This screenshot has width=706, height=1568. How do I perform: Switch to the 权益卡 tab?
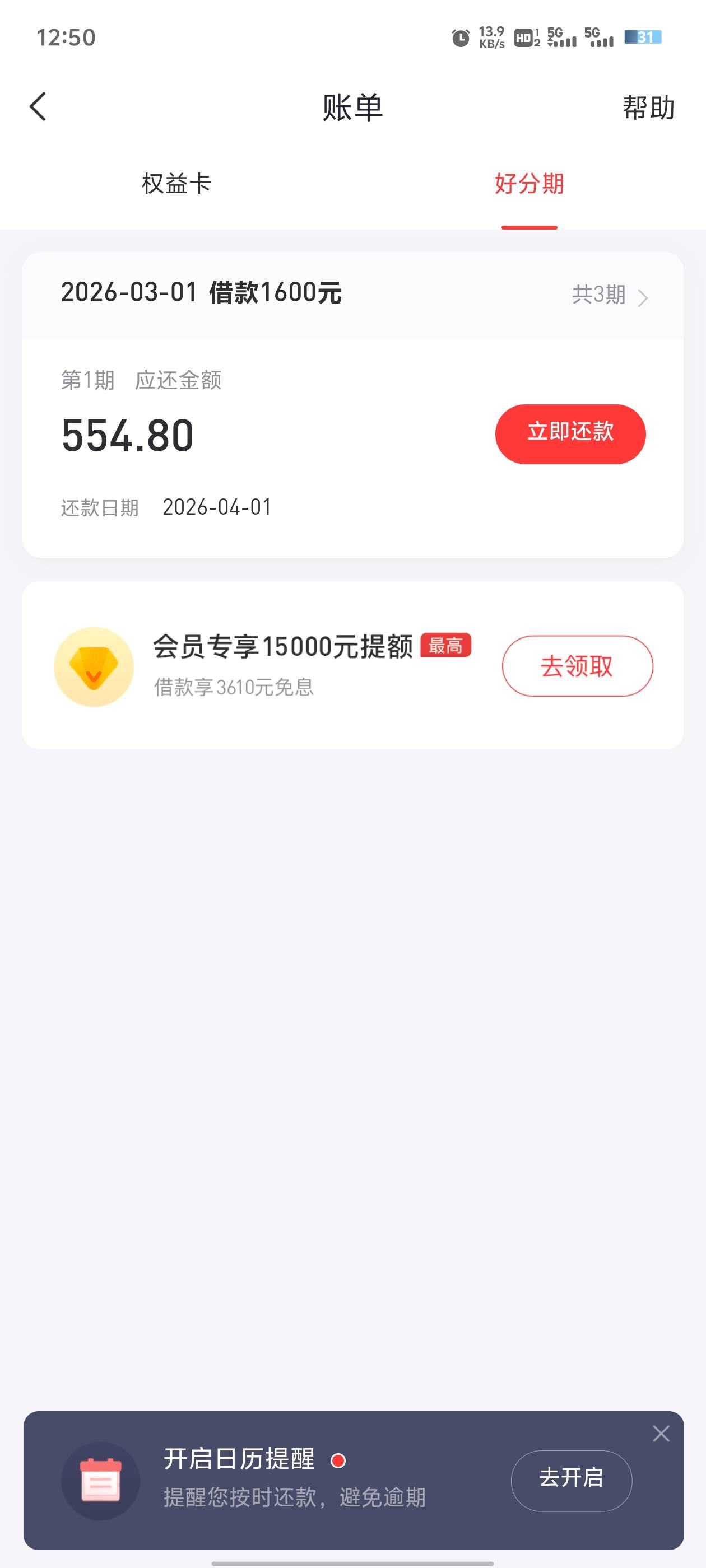[x=176, y=184]
